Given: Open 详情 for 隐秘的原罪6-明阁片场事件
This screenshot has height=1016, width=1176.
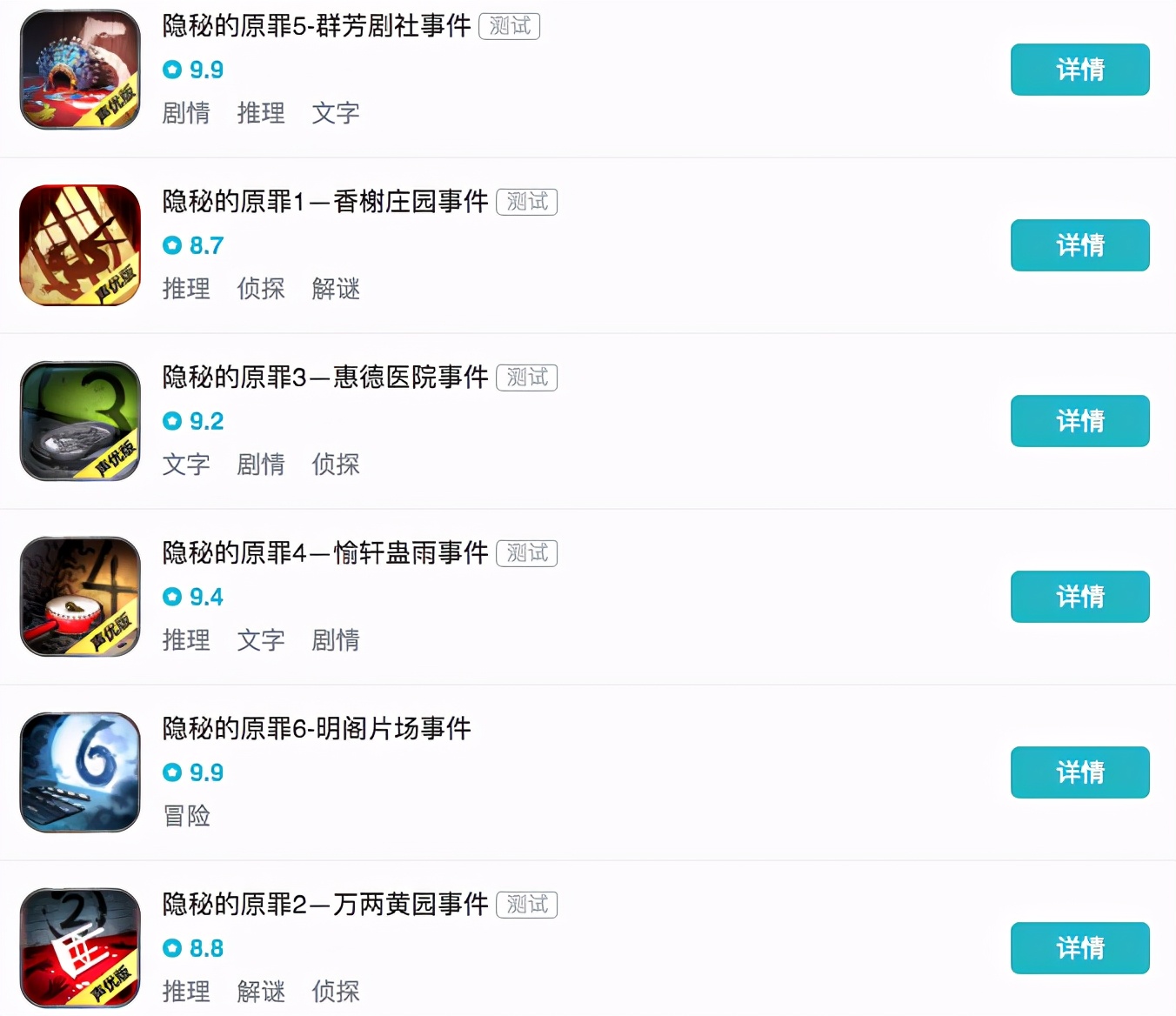Looking at the screenshot, I should 1079,772.
